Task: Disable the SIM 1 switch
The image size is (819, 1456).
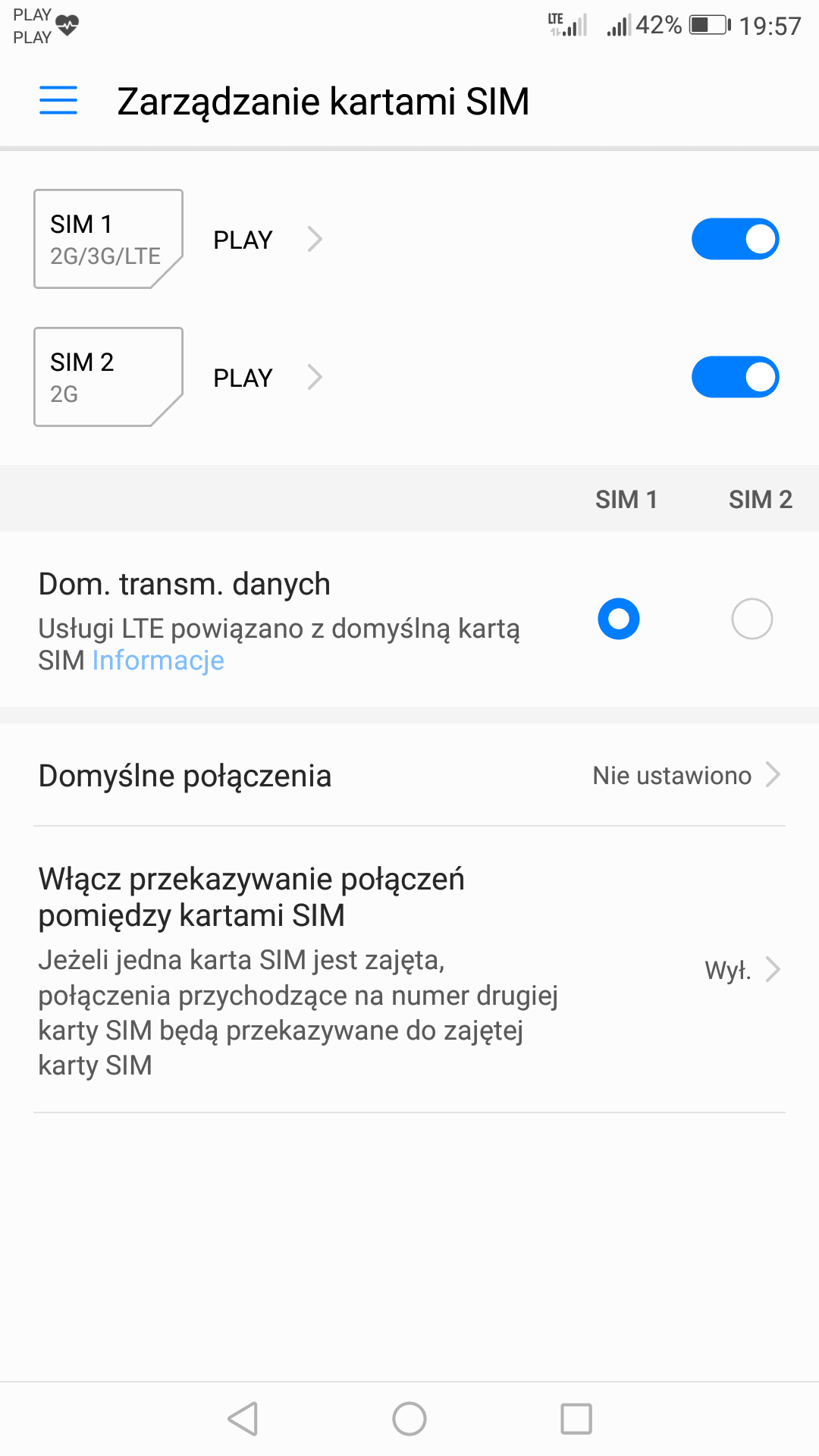Action: 735,239
